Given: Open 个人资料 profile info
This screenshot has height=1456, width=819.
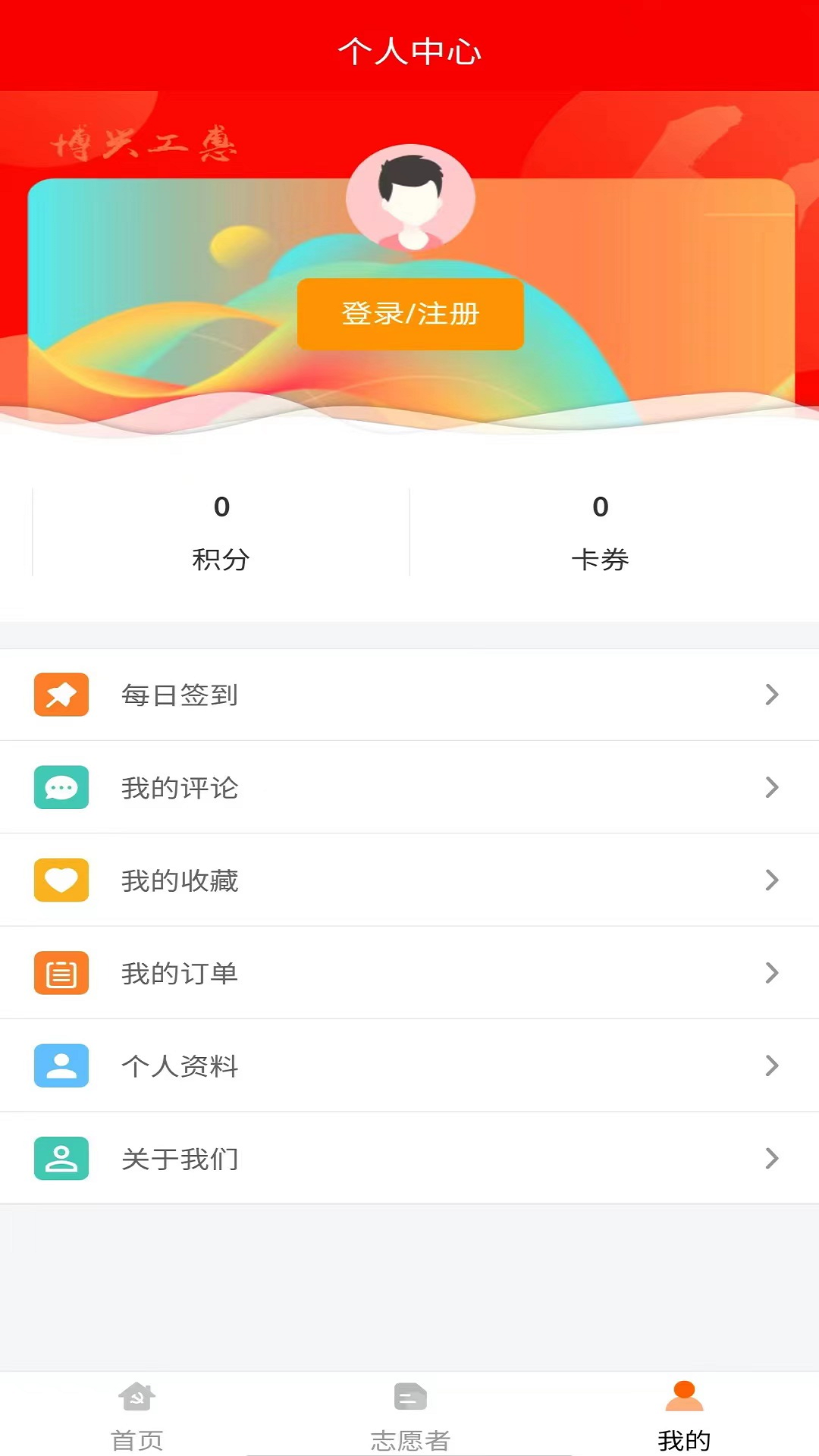Looking at the screenshot, I should [409, 1065].
